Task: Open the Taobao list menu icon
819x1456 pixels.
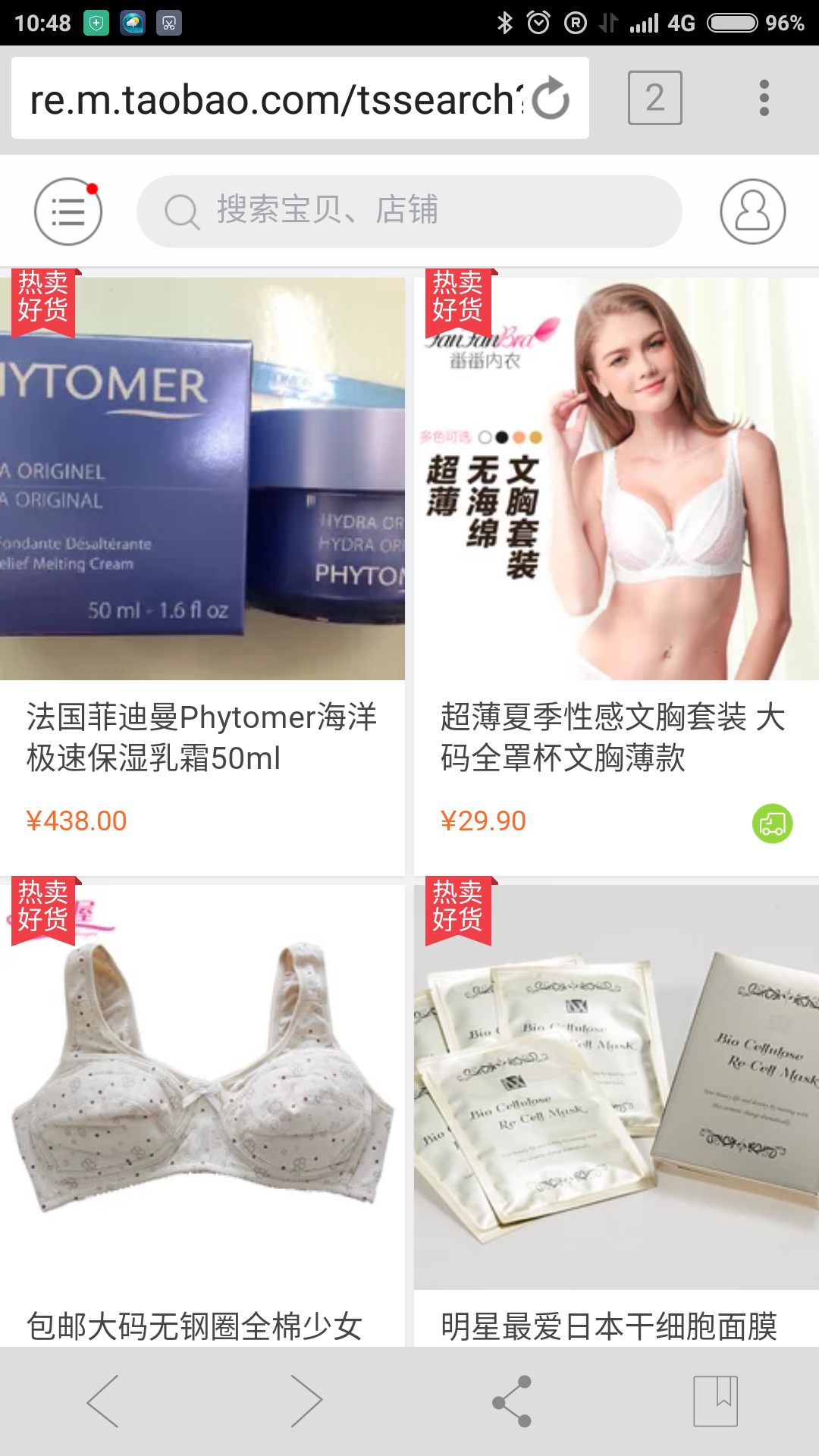Action: [x=68, y=212]
